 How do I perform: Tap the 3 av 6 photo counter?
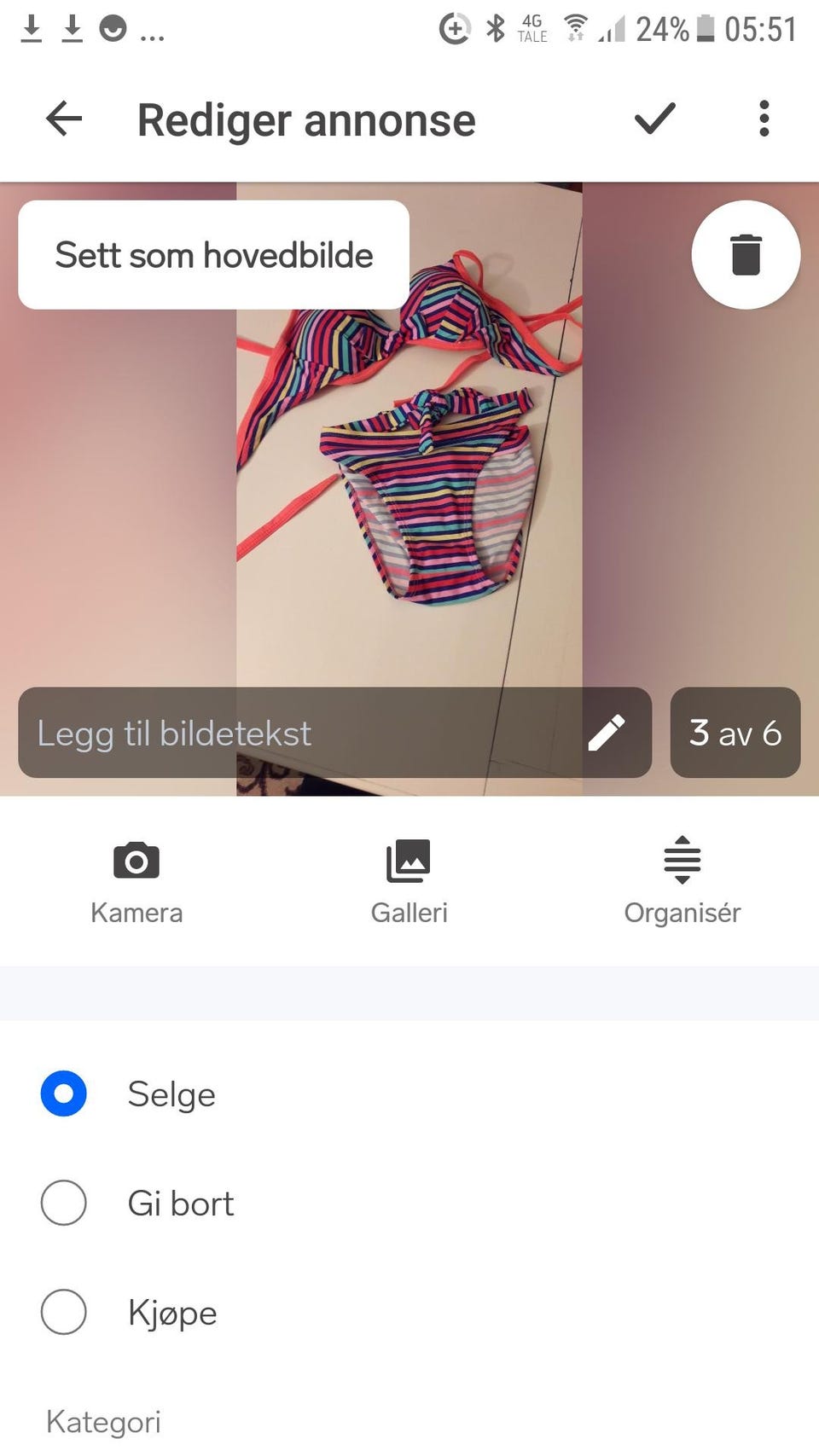click(735, 732)
